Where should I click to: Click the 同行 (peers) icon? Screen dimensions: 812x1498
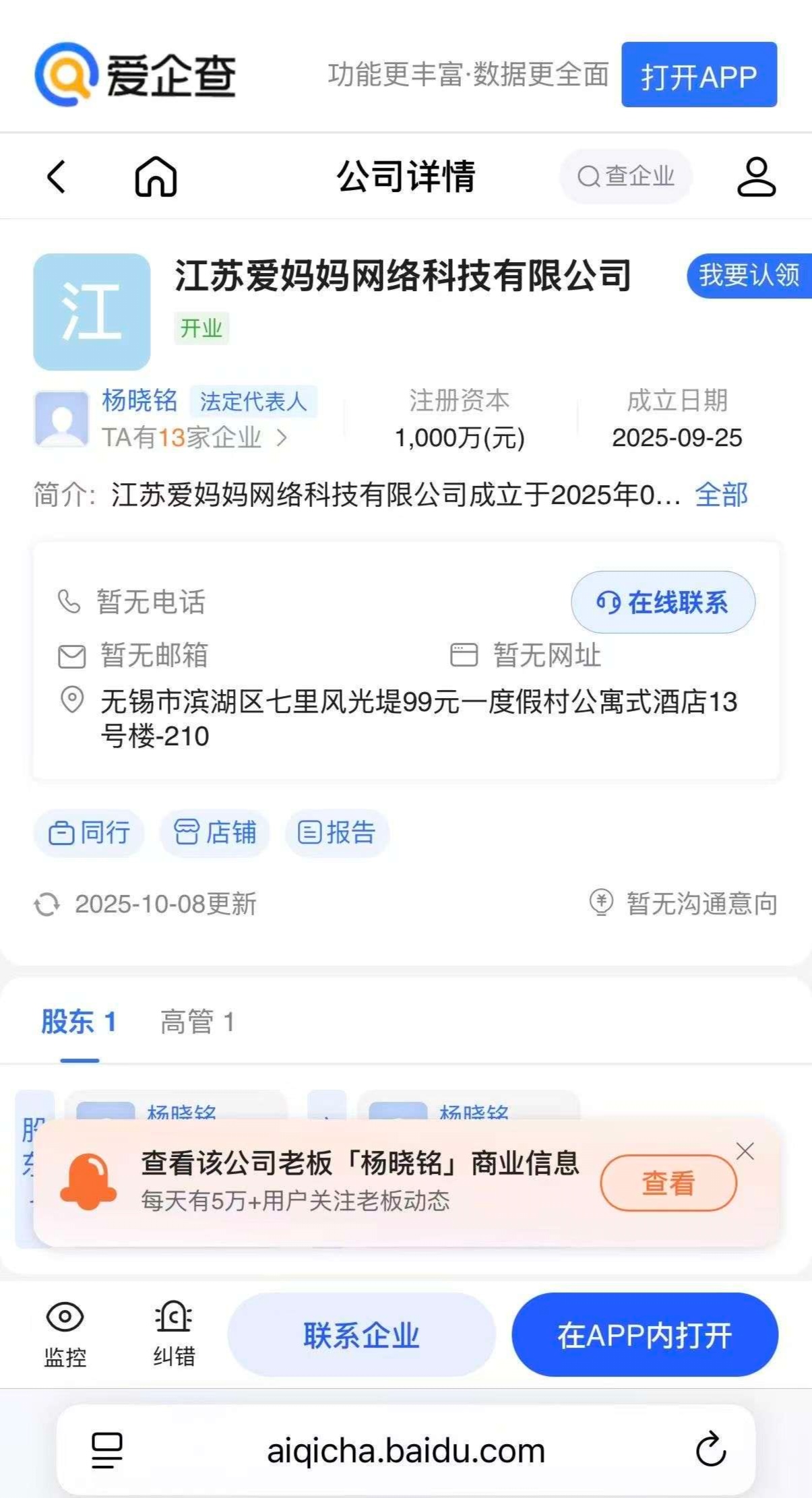[x=88, y=834]
